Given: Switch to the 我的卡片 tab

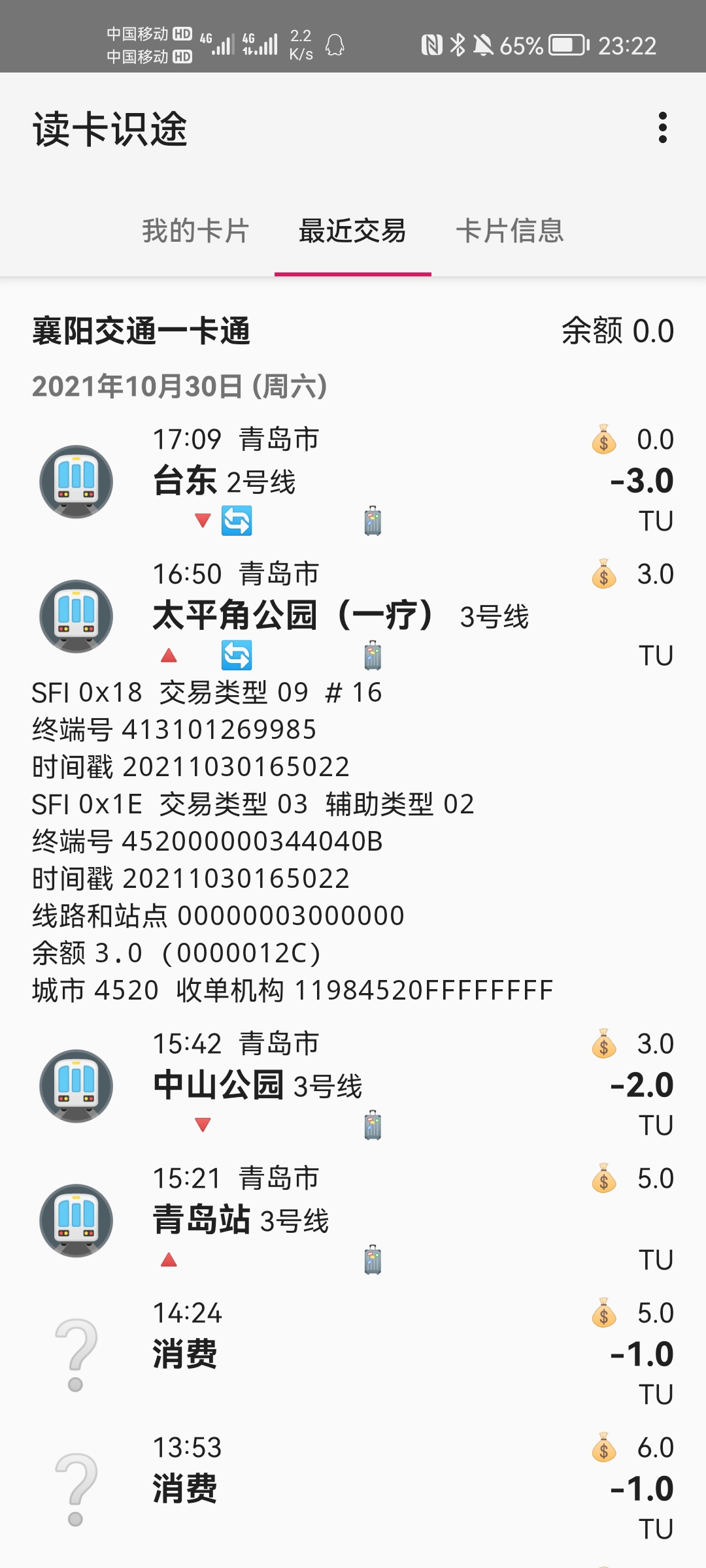Looking at the screenshot, I should 195,231.
